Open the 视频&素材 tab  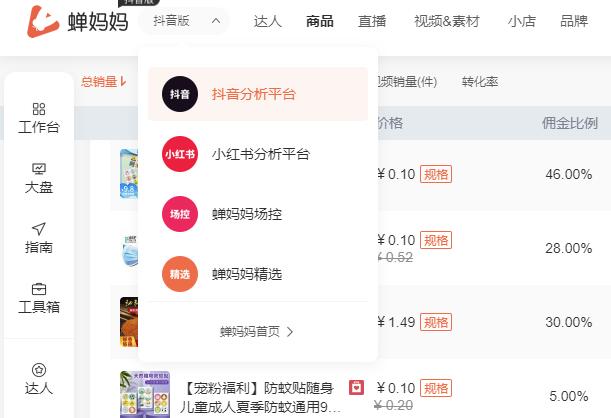446,21
